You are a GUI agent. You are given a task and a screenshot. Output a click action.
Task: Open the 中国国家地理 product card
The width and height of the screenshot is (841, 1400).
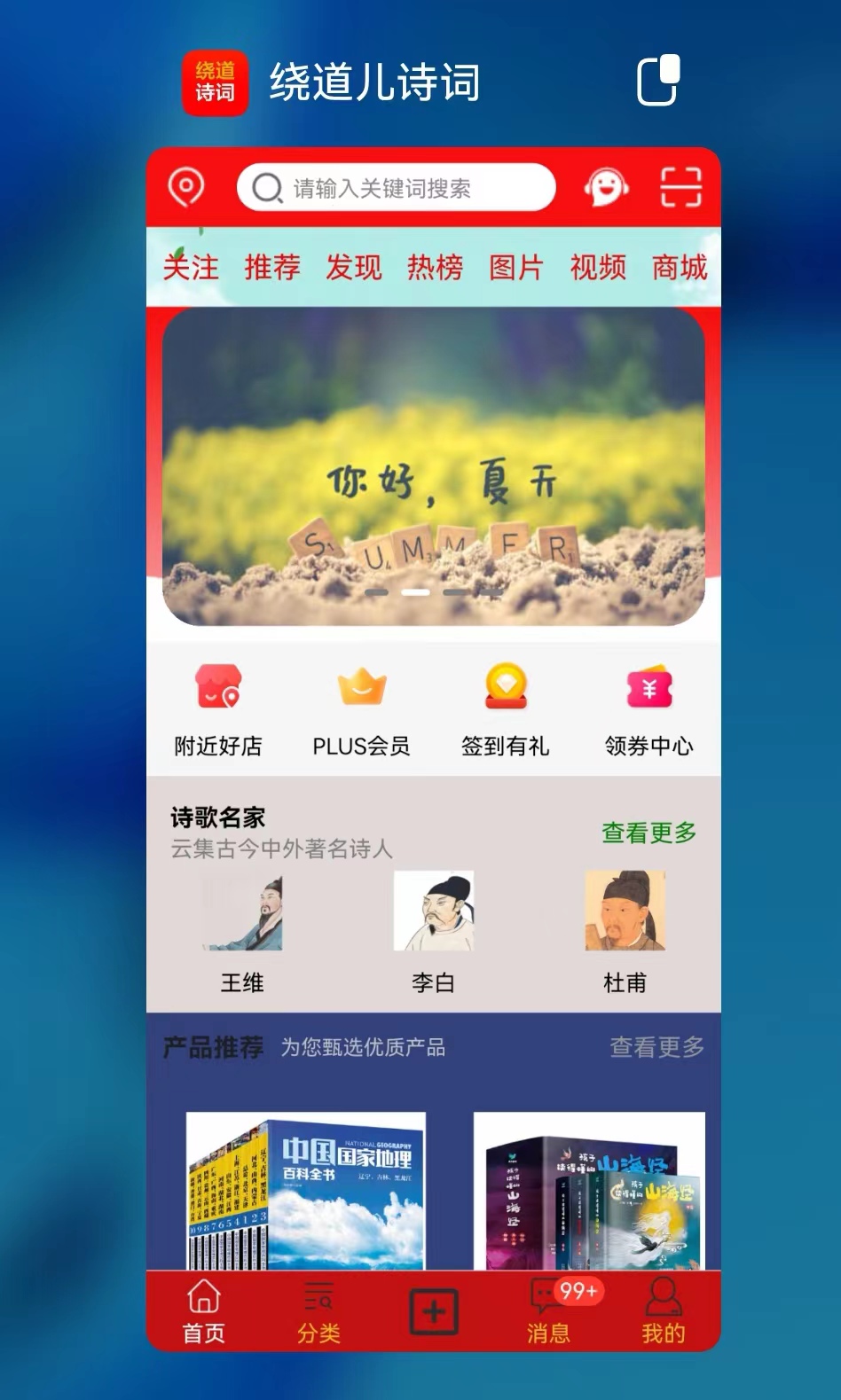(306, 1191)
